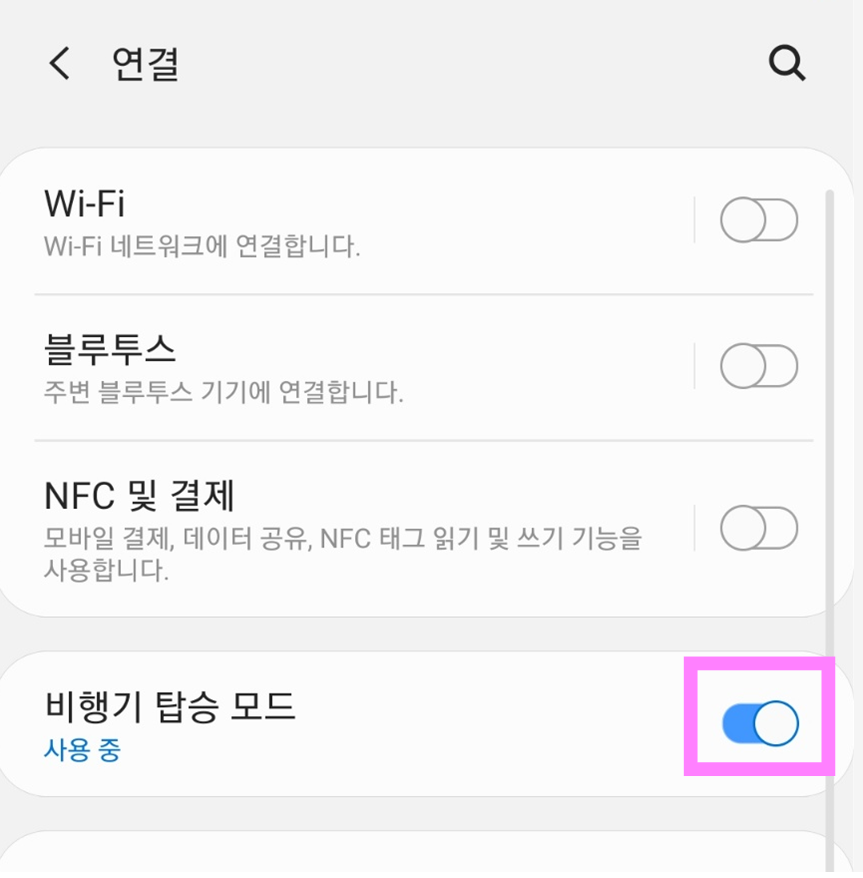This screenshot has width=863, height=878.
Task: Open NFC 및 결제 settings page
Action: tap(300, 520)
